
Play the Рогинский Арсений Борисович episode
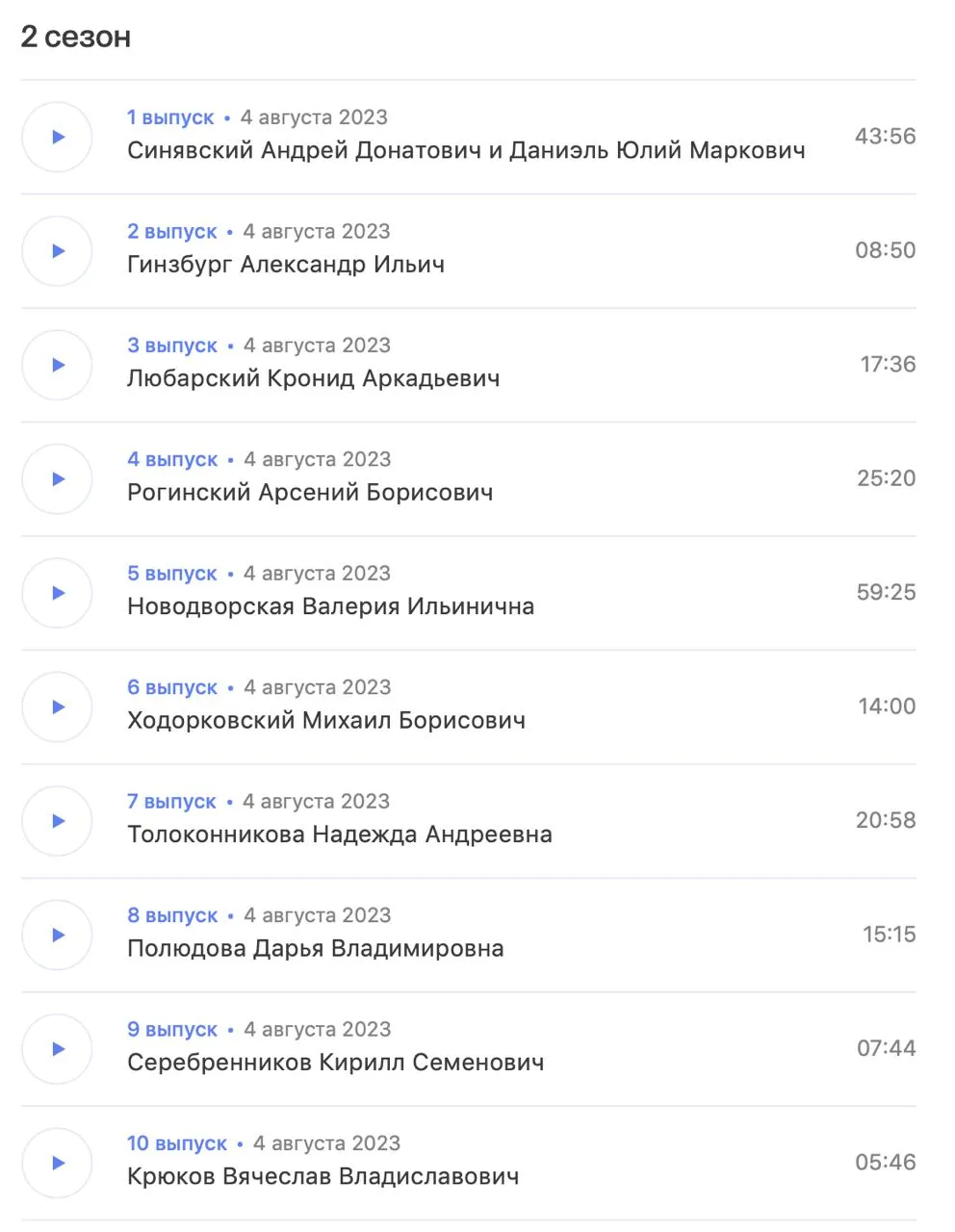pyautogui.click(x=57, y=479)
